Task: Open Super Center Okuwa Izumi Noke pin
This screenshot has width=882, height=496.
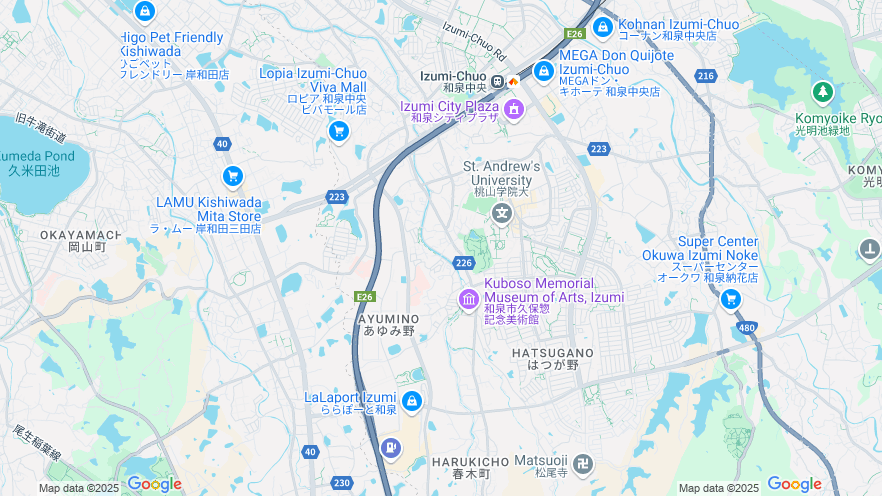Action: (731, 298)
